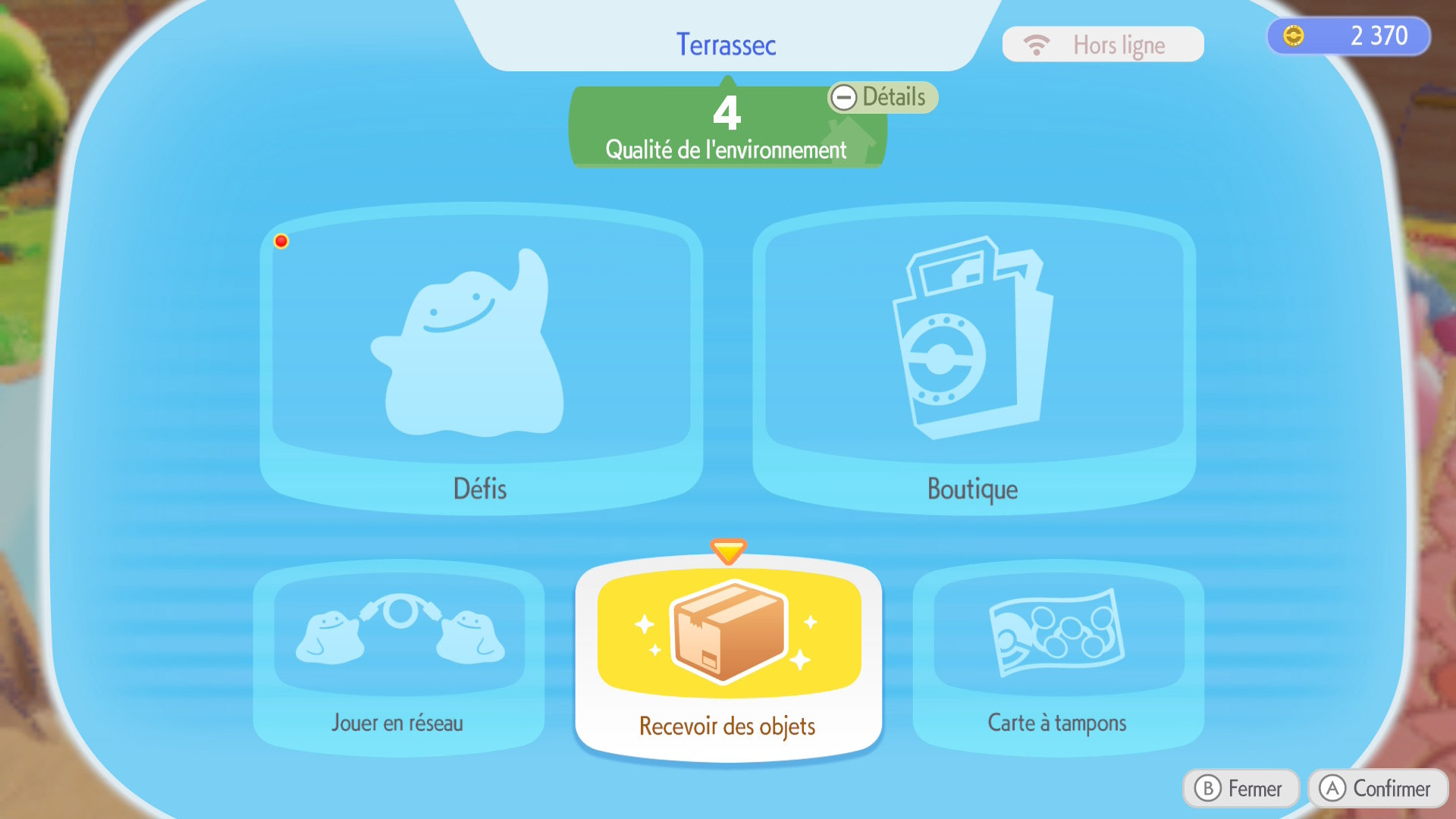Tap the Confirmer button
The width and height of the screenshot is (1456, 819).
pyautogui.click(x=1377, y=789)
